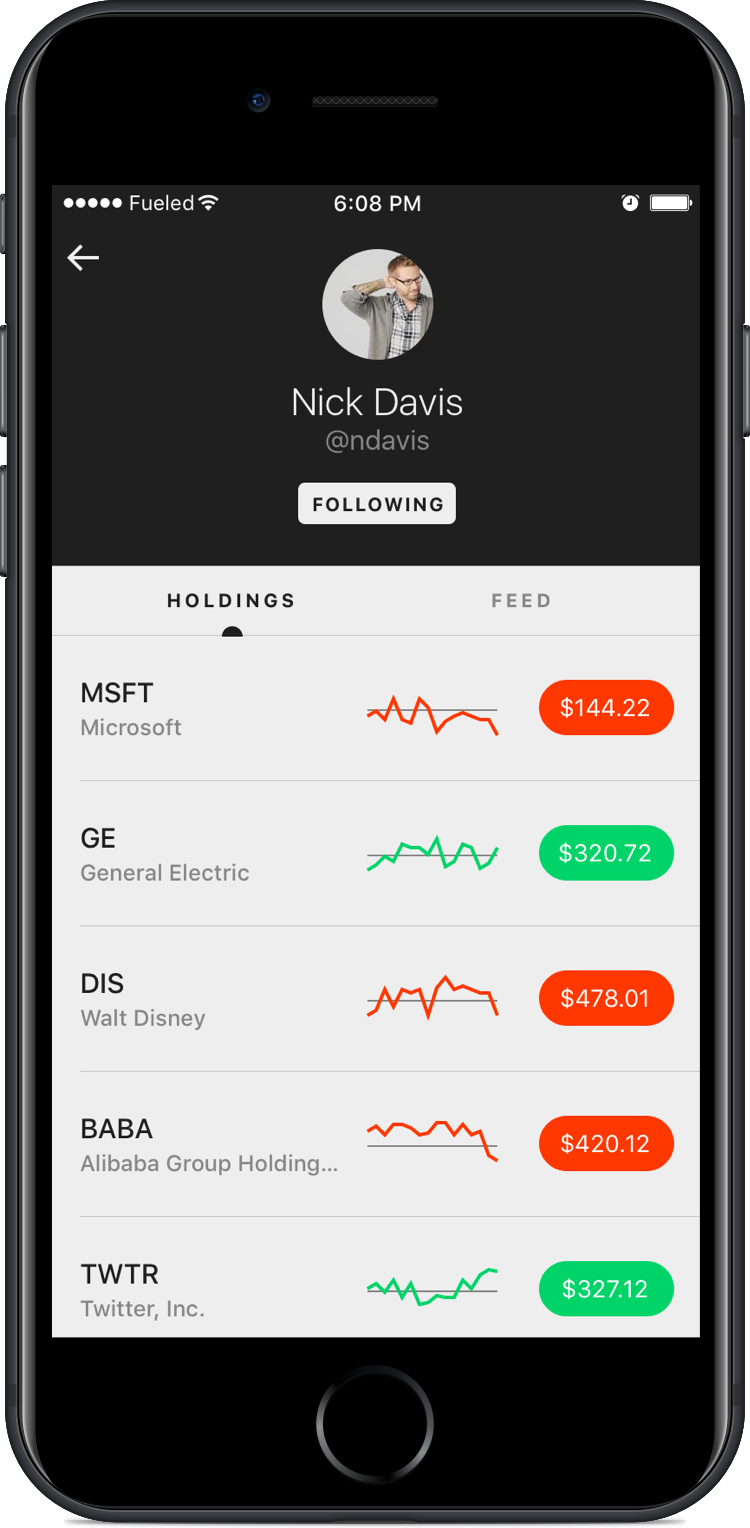
Task: Switch to the Feed tab
Action: 521,601
